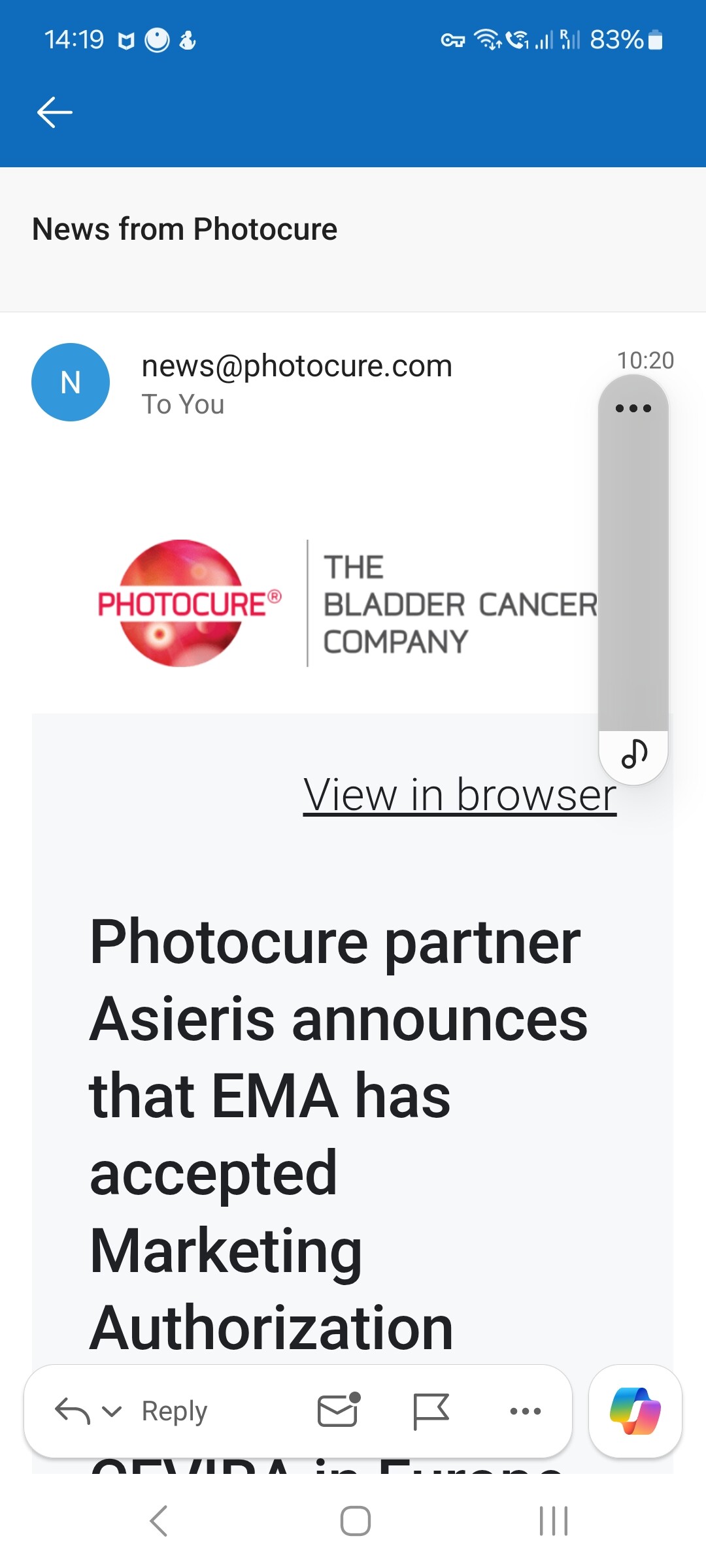Open the sender avatar for news@photocure.com
The height and width of the screenshot is (1568, 706).
(71, 382)
